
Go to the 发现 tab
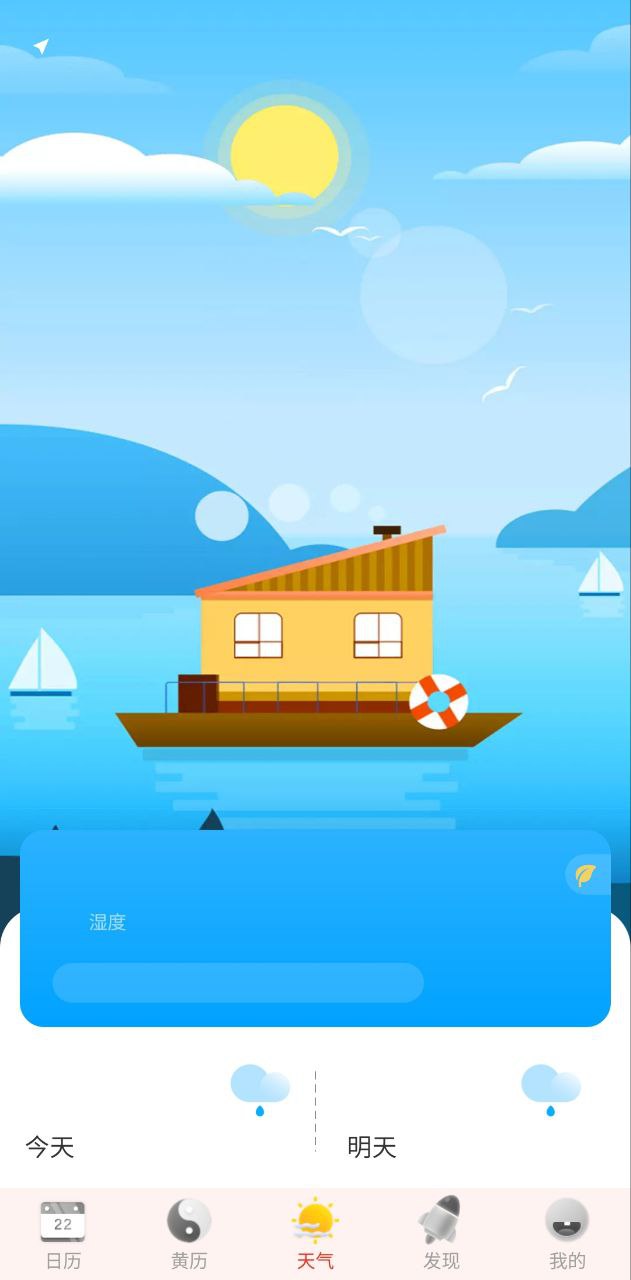coord(441,1235)
